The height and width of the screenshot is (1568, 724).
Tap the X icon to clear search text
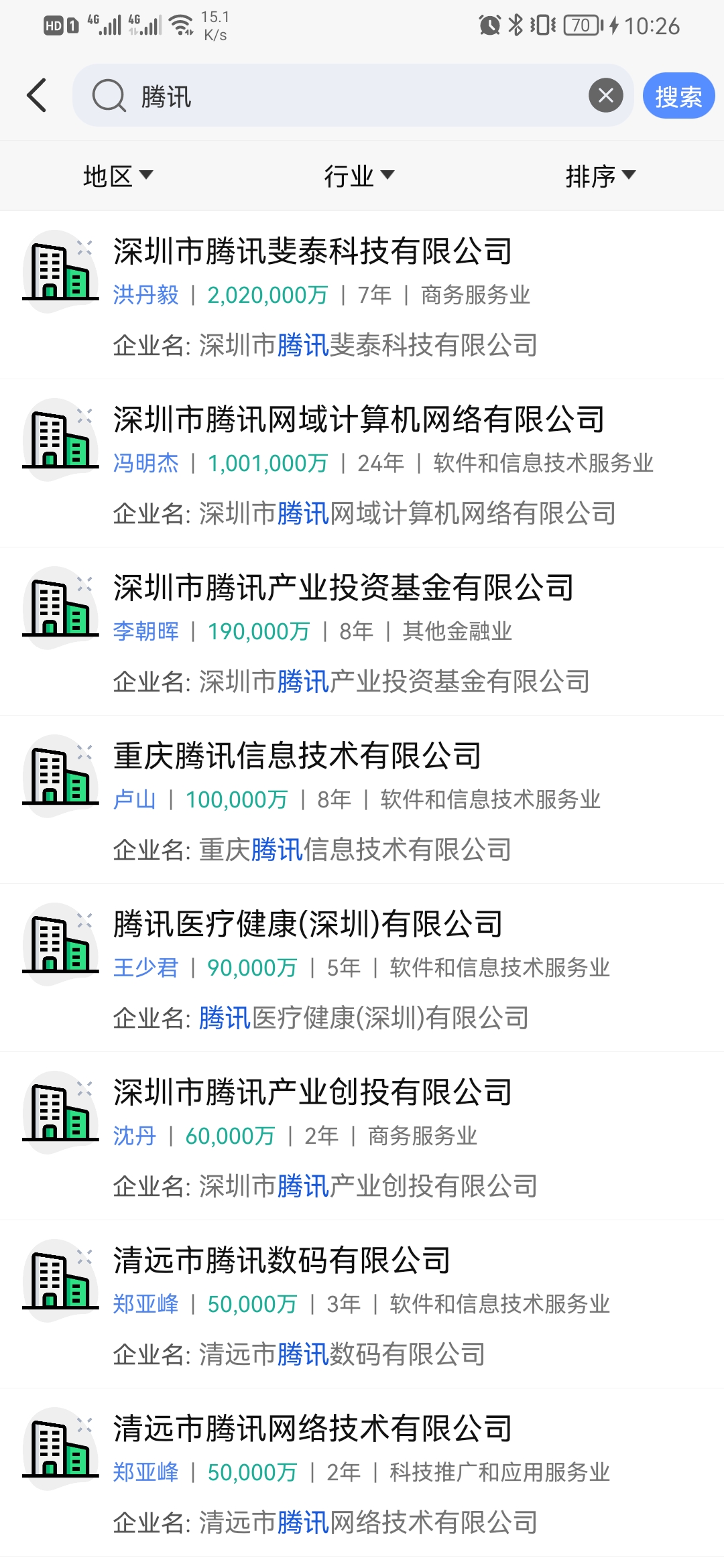(605, 94)
